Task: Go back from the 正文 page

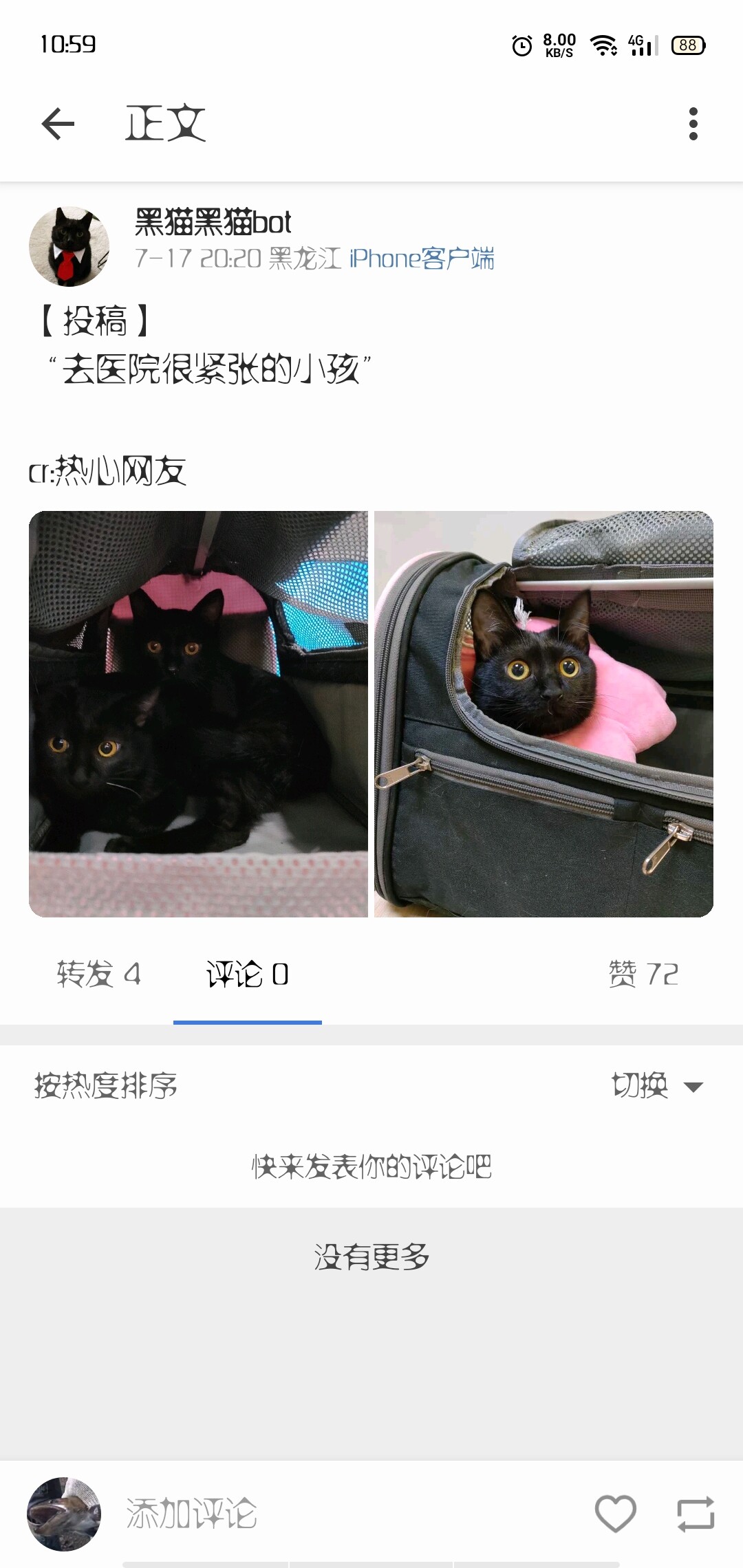Action: pos(58,124)
